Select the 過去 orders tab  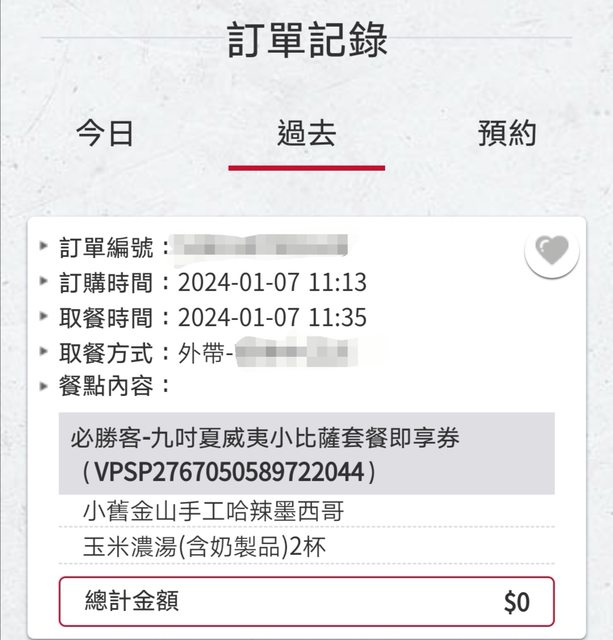click(306, 134)
